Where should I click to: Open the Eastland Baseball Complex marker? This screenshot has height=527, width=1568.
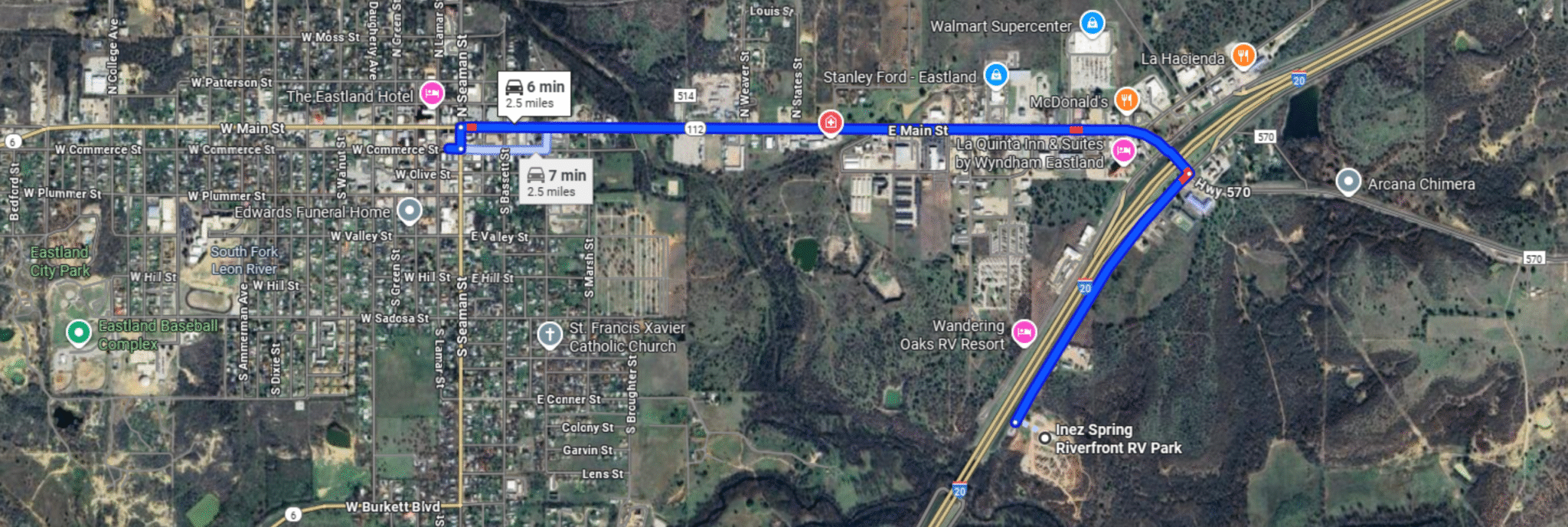click(78, 333)
